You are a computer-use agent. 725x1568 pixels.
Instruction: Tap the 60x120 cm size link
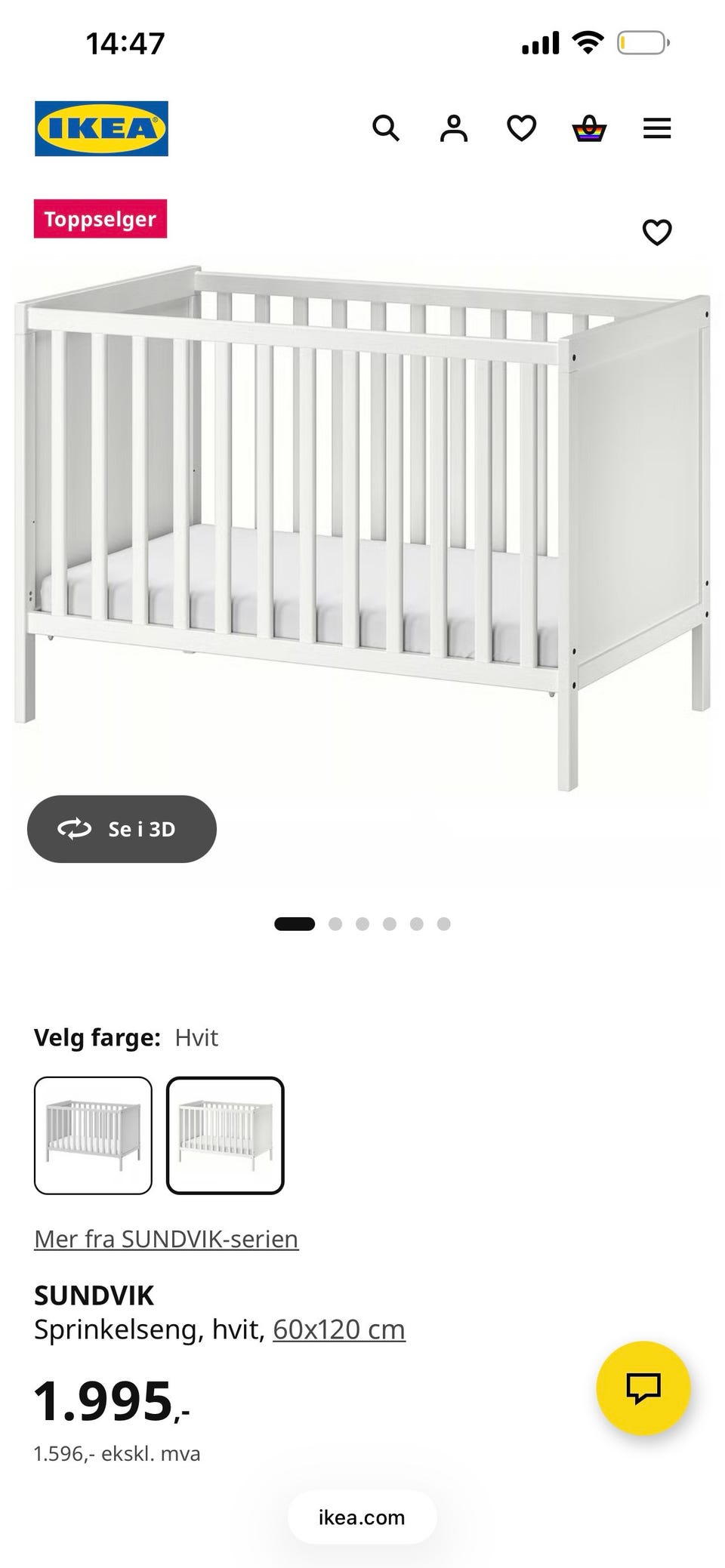[x=339, y=1329]
